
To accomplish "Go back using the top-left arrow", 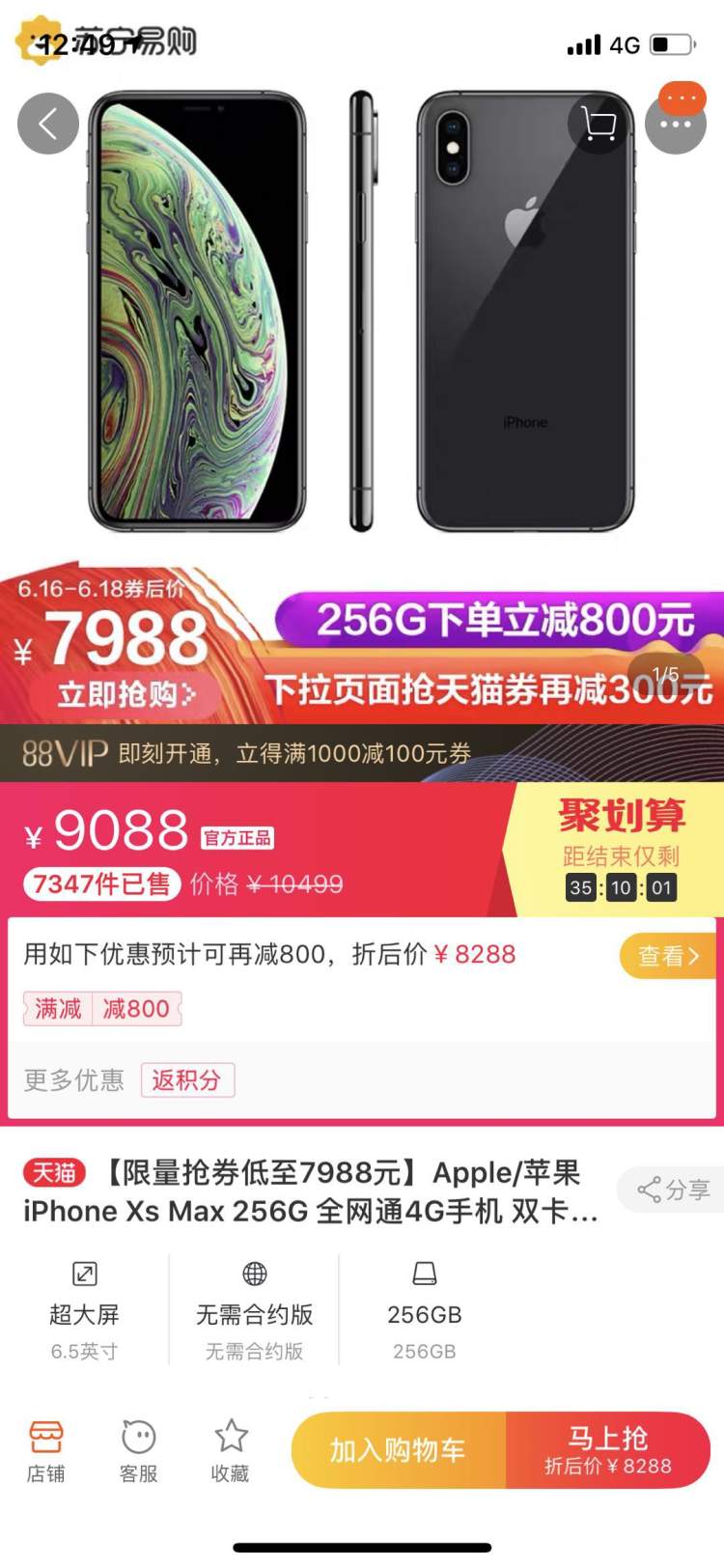I will click(48, 124).
